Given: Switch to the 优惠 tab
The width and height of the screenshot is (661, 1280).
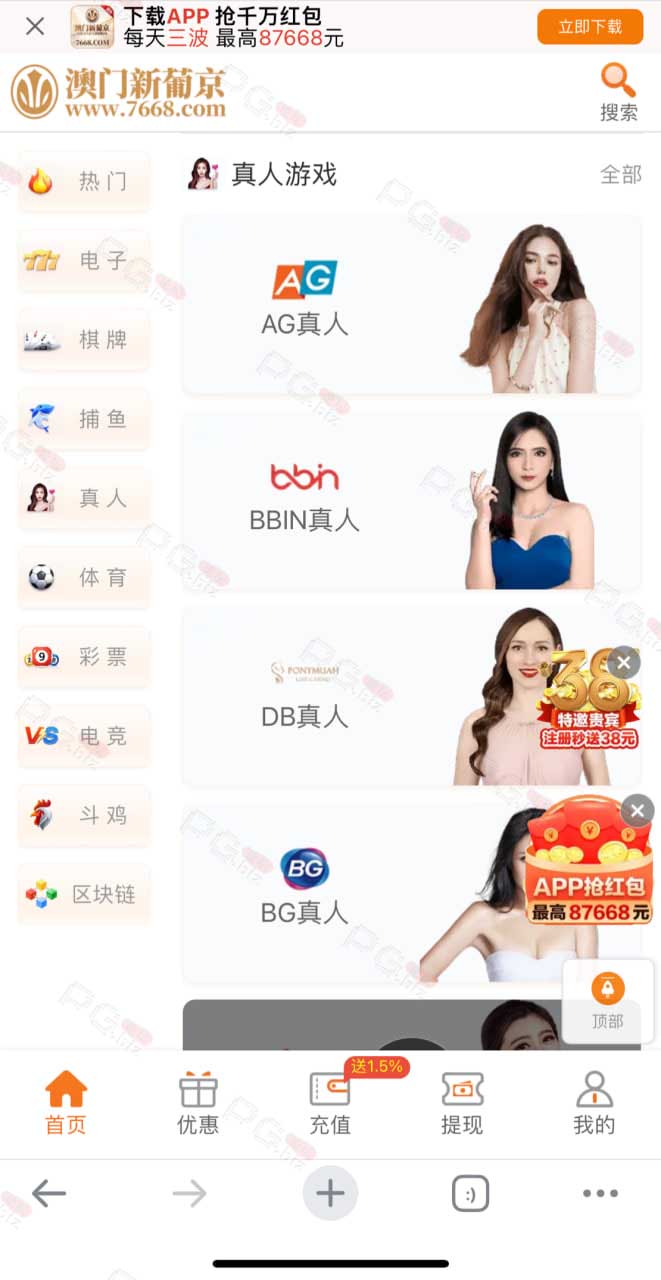Looking at the screenshot, I should [198, 1103].
